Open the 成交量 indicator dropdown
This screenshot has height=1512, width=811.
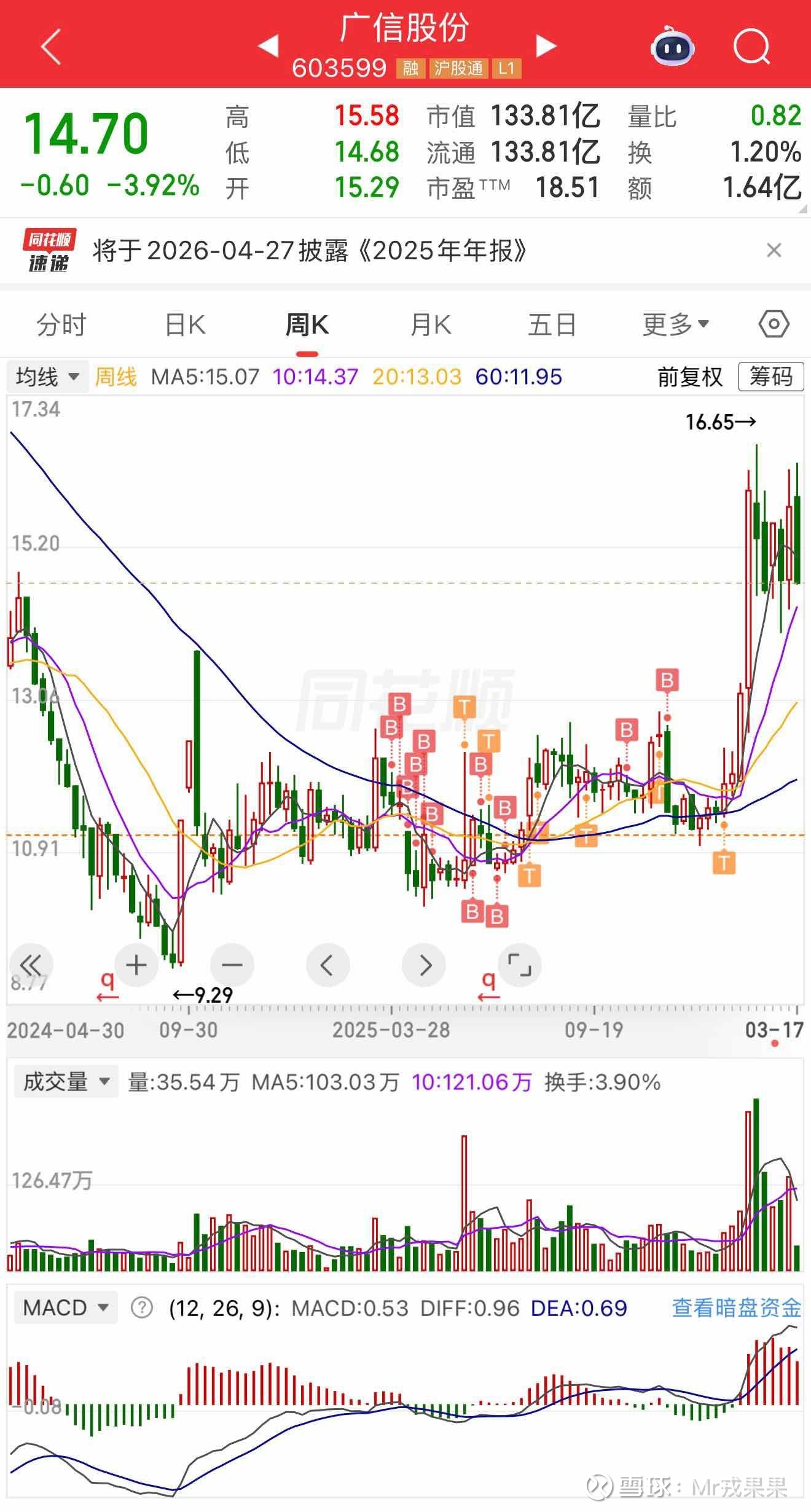tap(66, 1081)
